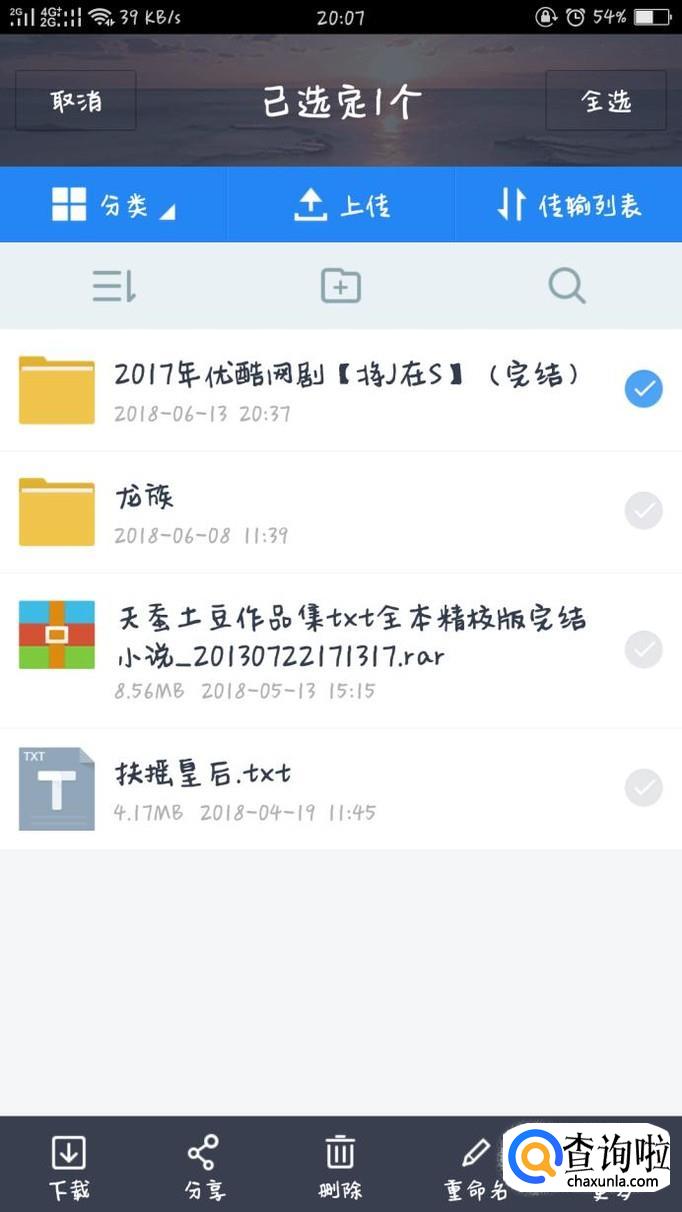Tap the 取消 cancel button
Screen dimensions: 682x1212
(76, 101)
